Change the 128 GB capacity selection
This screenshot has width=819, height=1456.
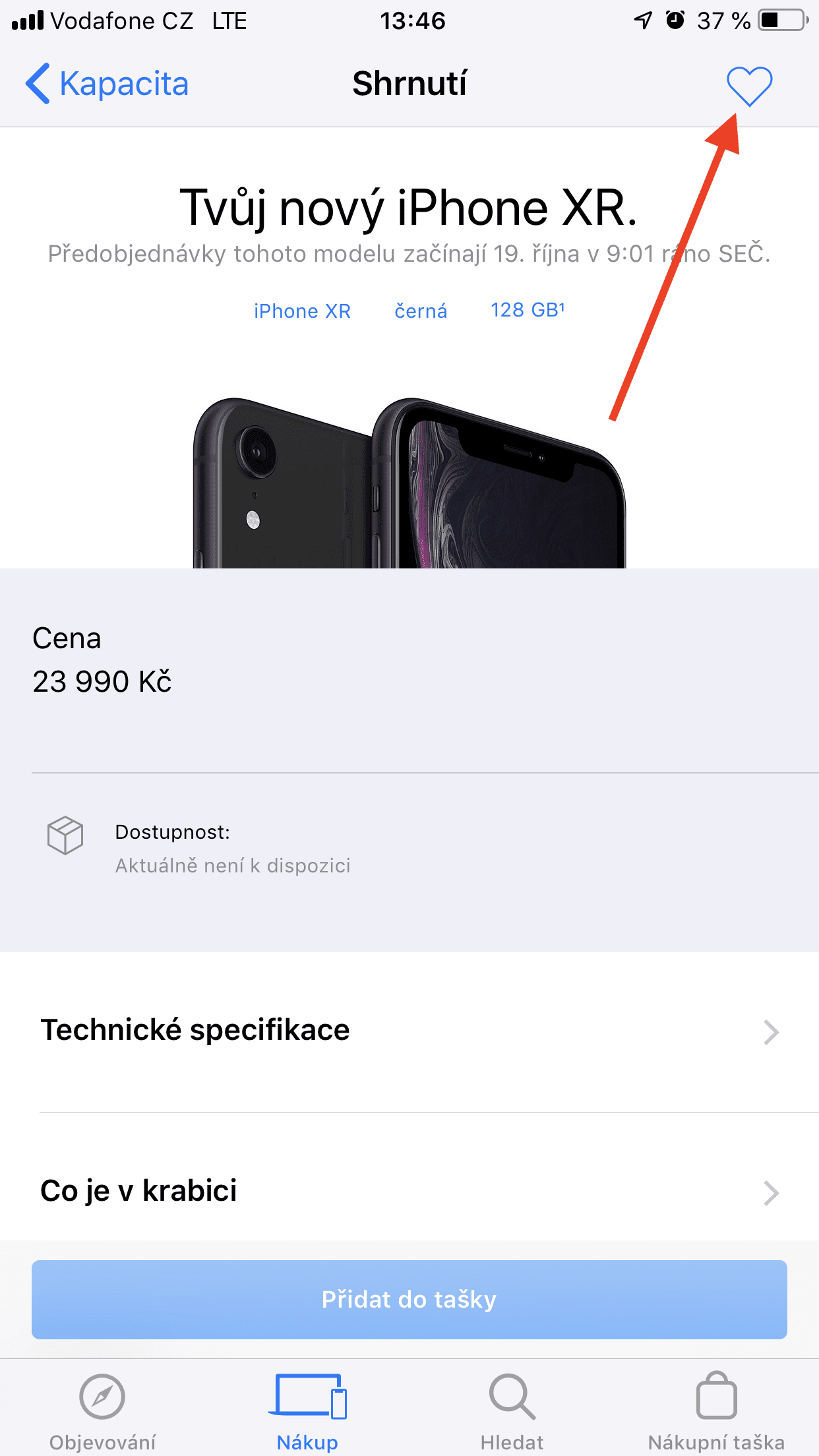pyautogui.click(x=528, y=310)
